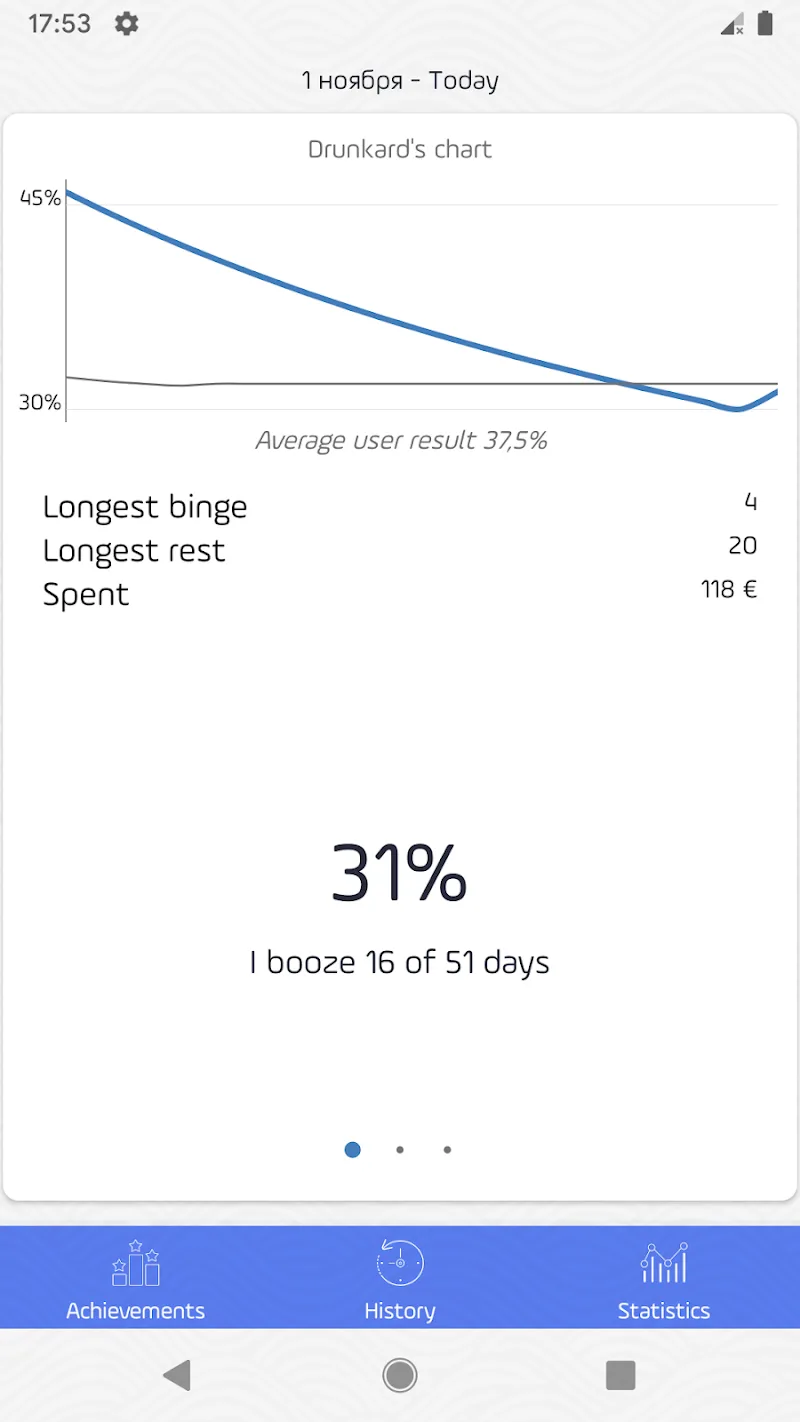Open recent apps with the square button
The height and width of the screenshot is (1422, 800).
pyautogui.click(x=620, y=1375)
